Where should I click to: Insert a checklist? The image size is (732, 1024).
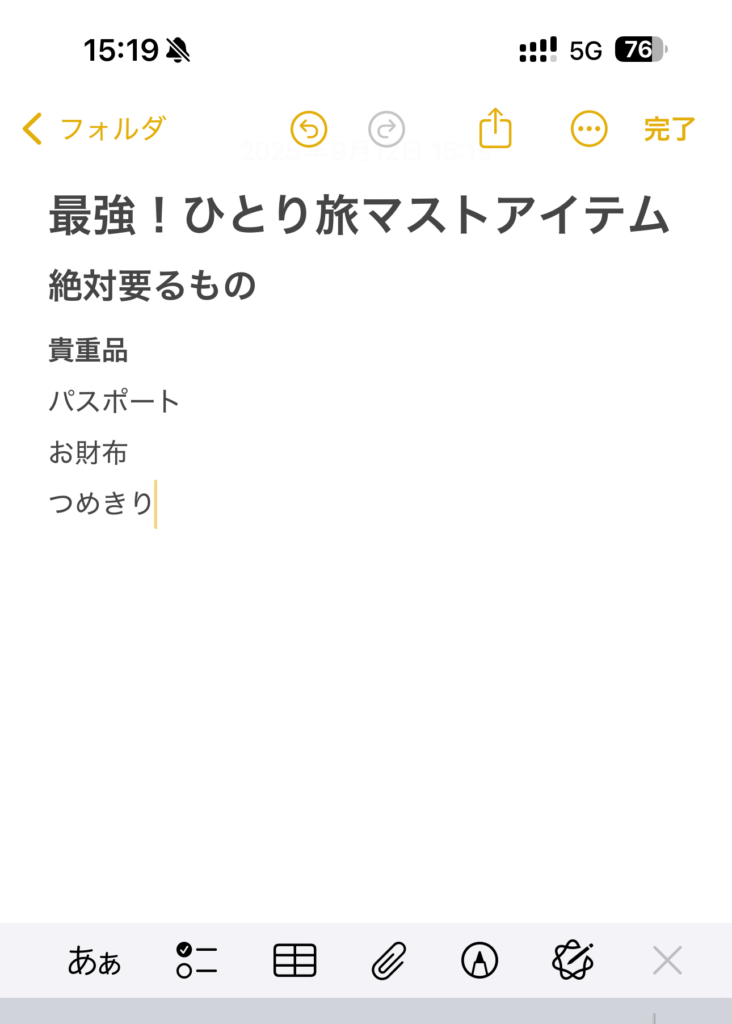click(196, 961)
